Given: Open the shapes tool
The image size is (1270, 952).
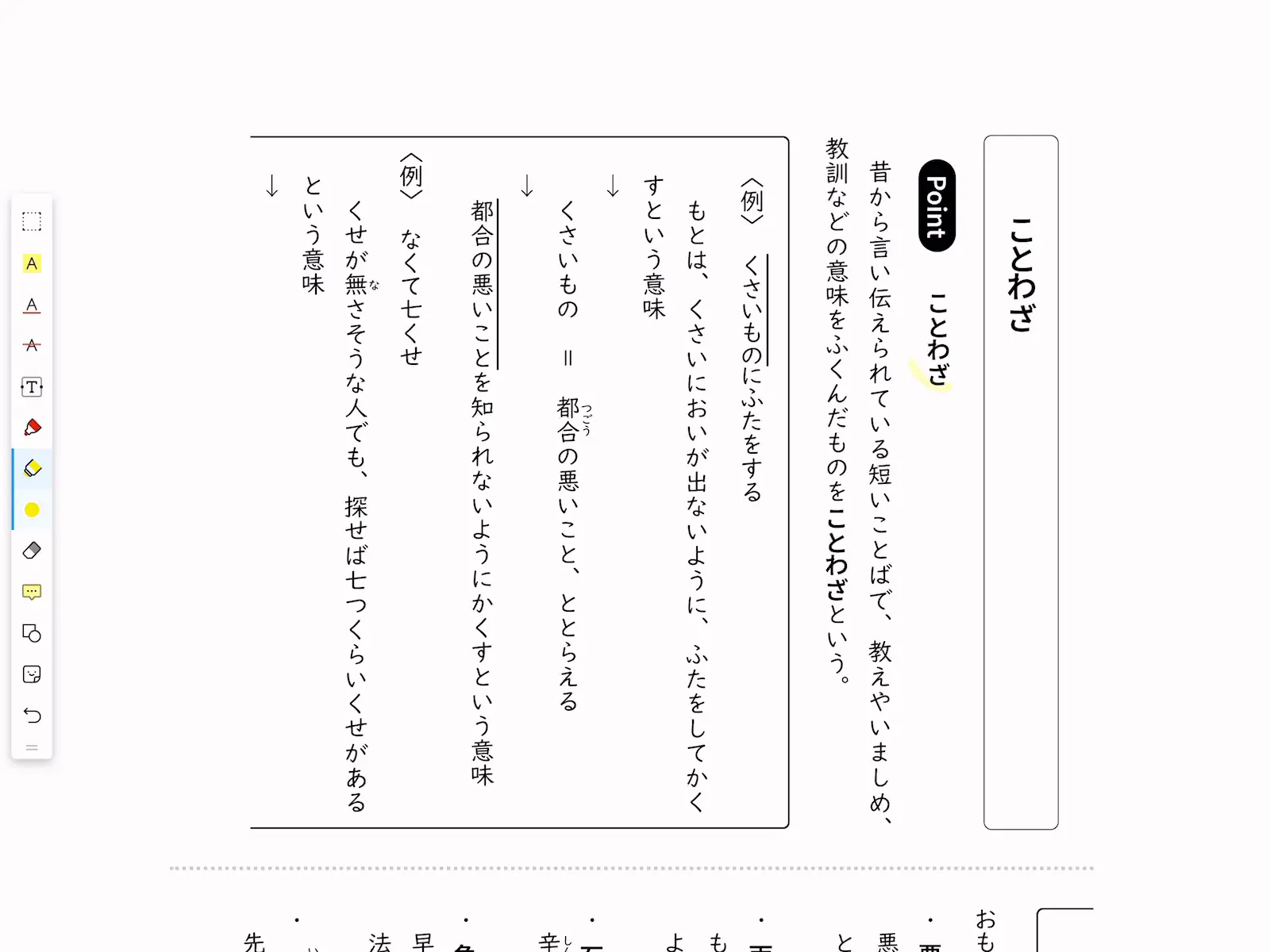Looking at the screenshot, I should coord(32,633).
